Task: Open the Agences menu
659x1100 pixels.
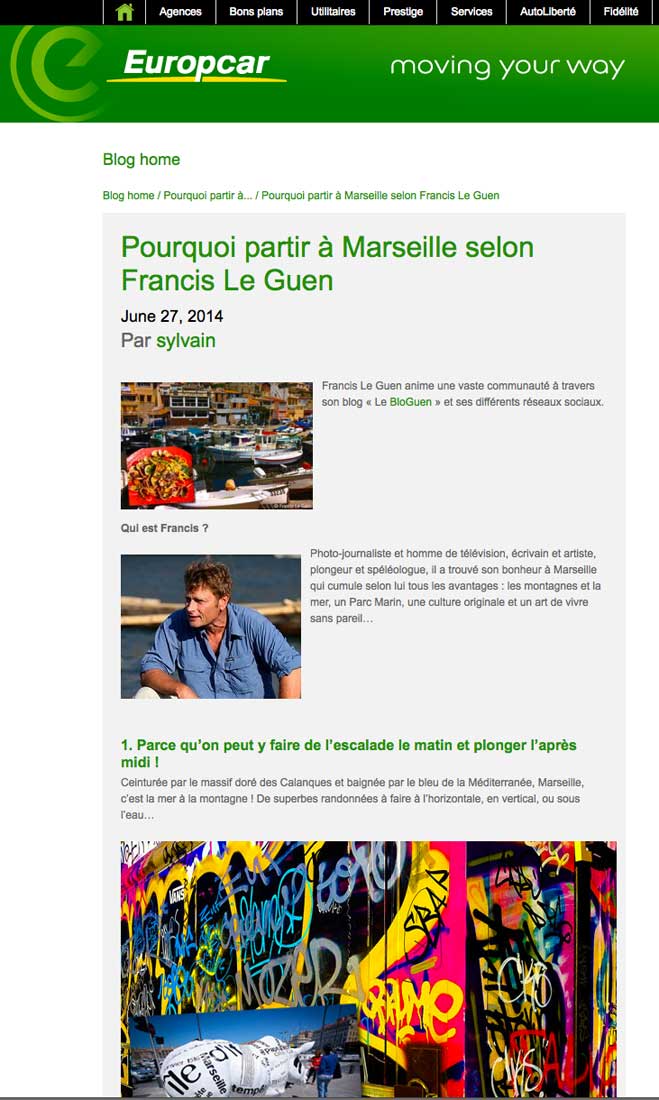Action: click(180, 12)
